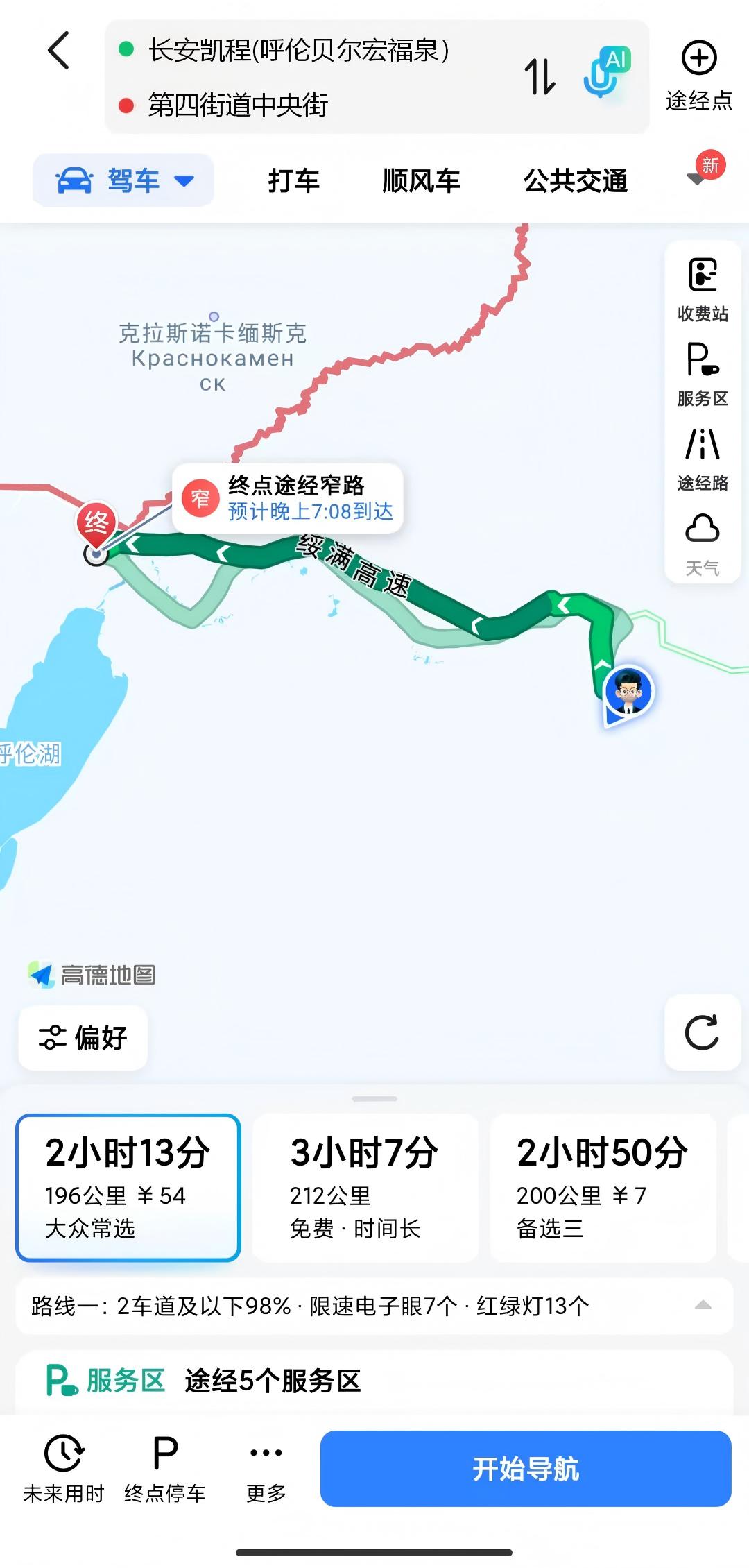The height and width of the screenshot is (1568, 749).
Task: Open 天气 weather along the route
Action: [703, 545]
